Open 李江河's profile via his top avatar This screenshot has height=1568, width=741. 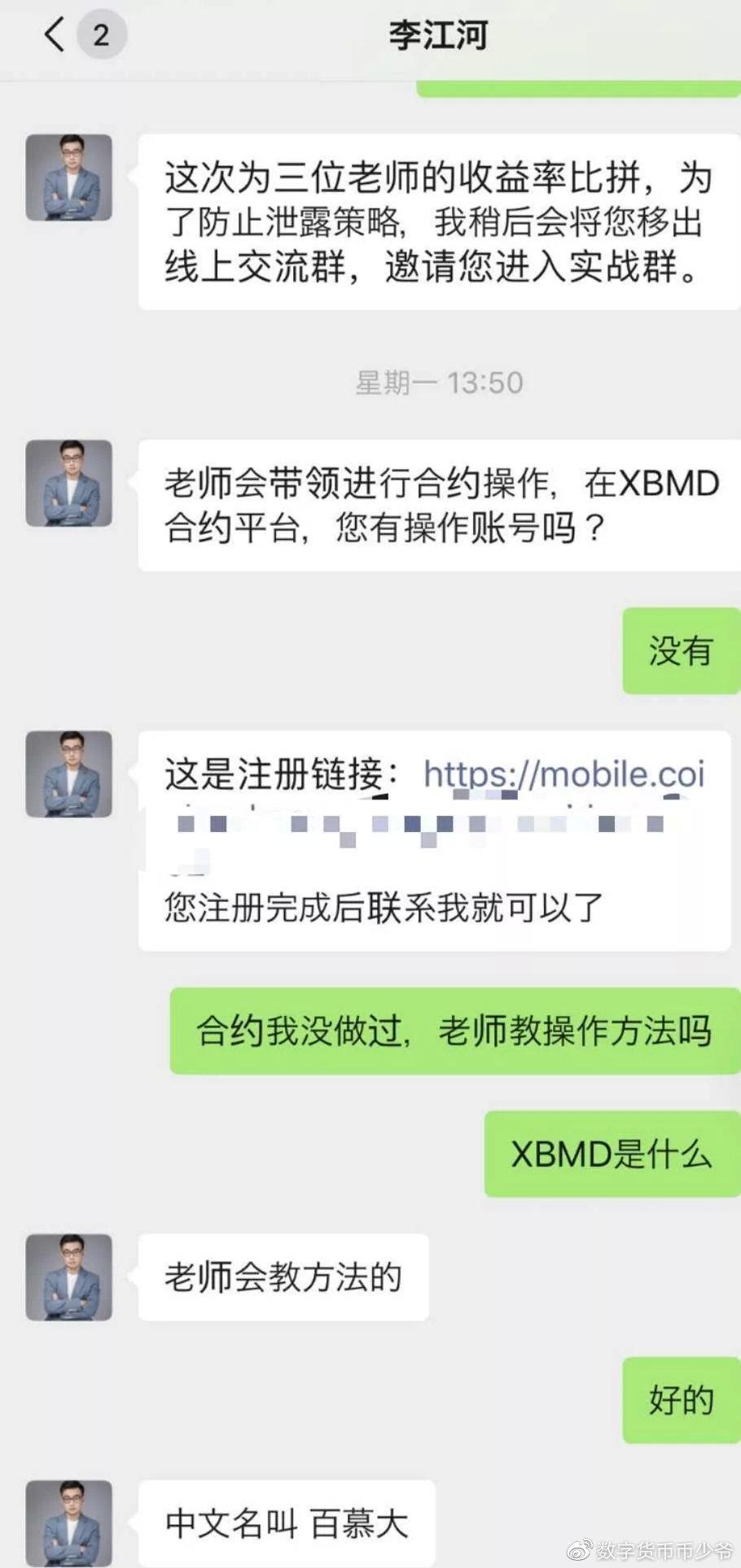click(69, 175)
